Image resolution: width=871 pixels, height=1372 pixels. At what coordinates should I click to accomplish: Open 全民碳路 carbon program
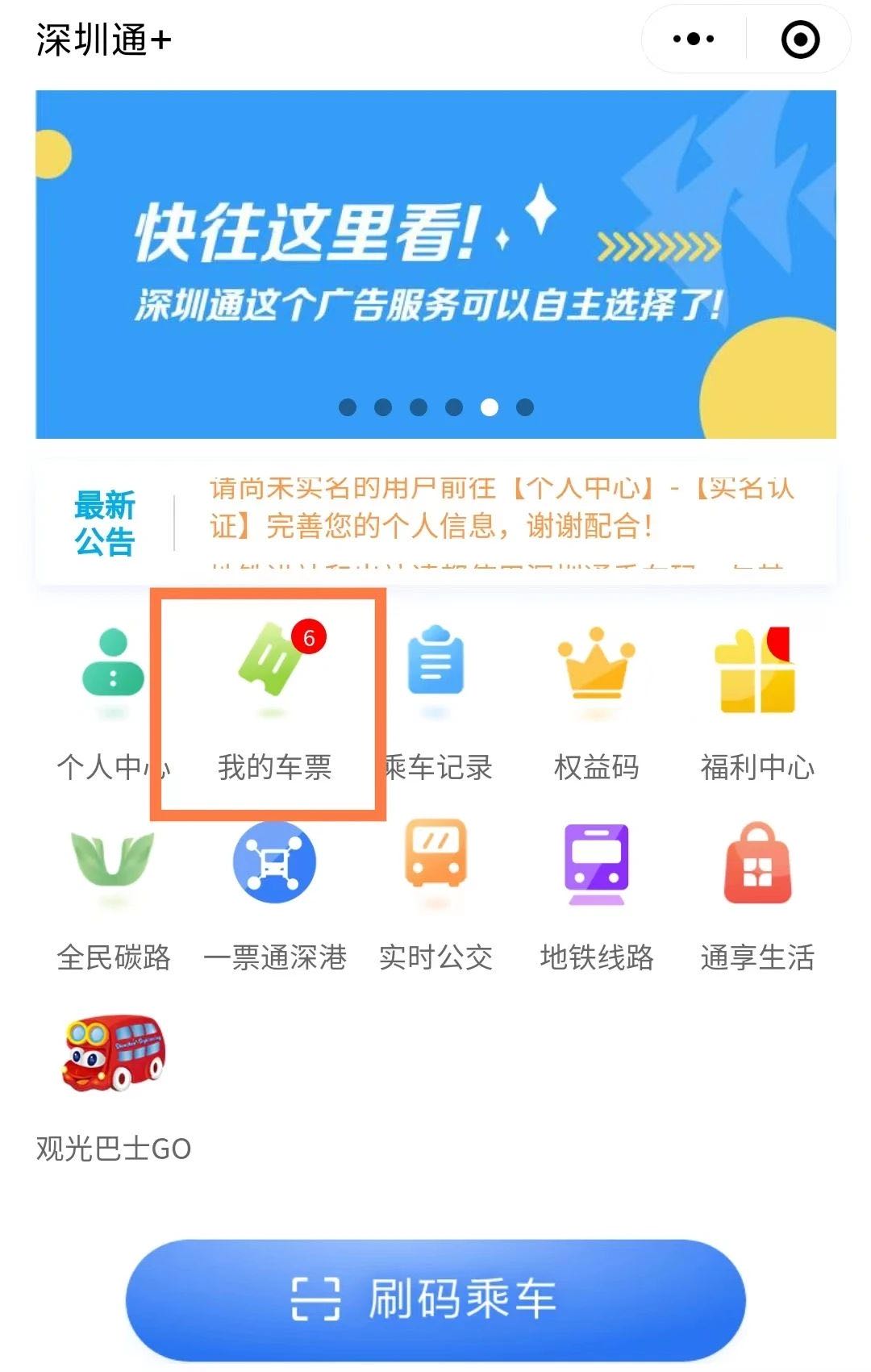(x=113, y=894)
